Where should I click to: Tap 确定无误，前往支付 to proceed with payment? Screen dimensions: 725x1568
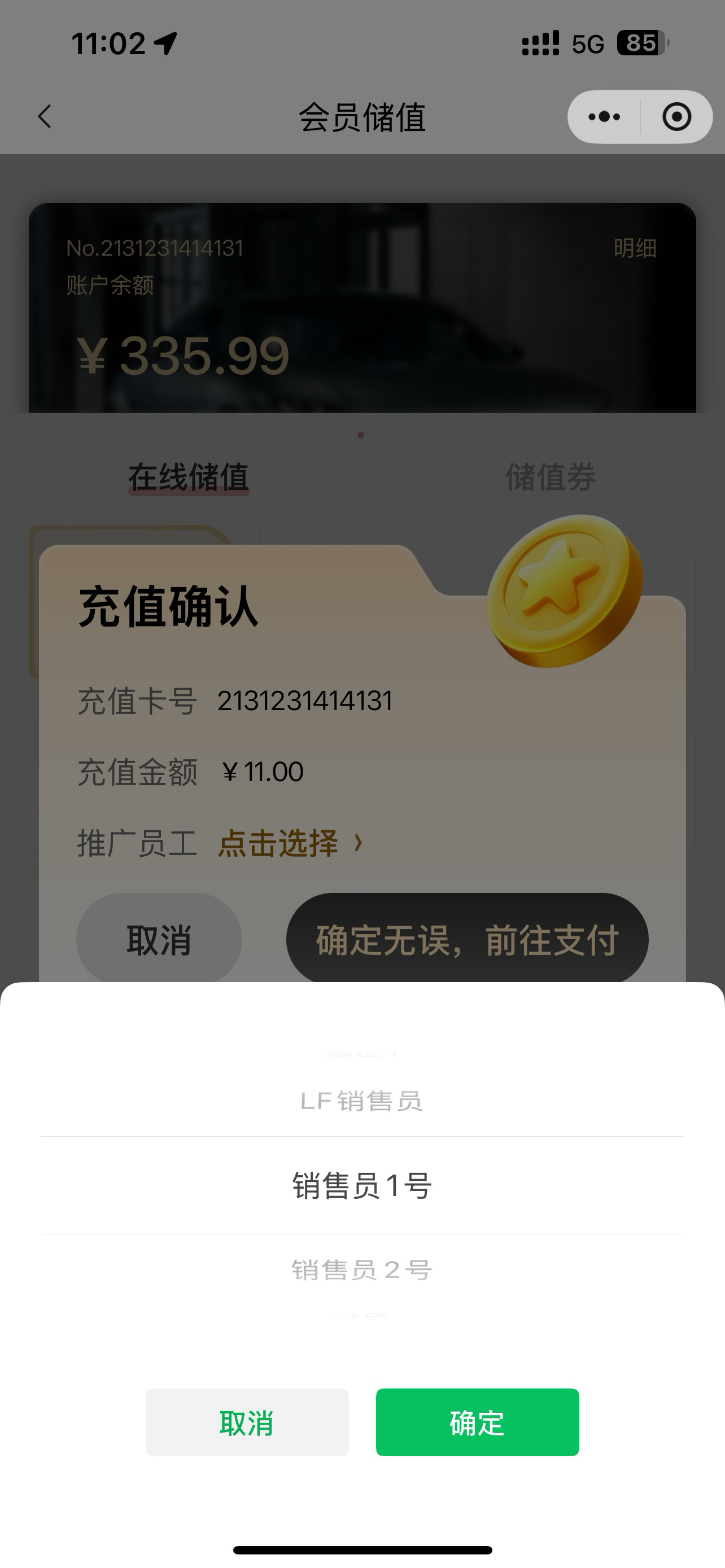(x=467, y=939)
